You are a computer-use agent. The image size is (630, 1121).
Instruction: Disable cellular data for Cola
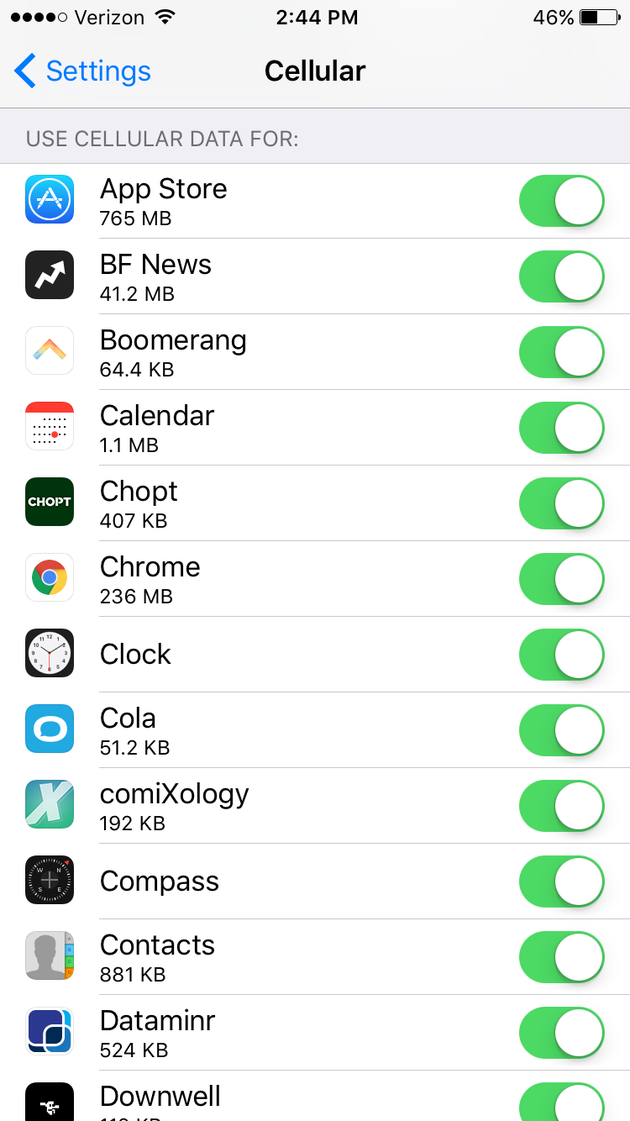562,731
